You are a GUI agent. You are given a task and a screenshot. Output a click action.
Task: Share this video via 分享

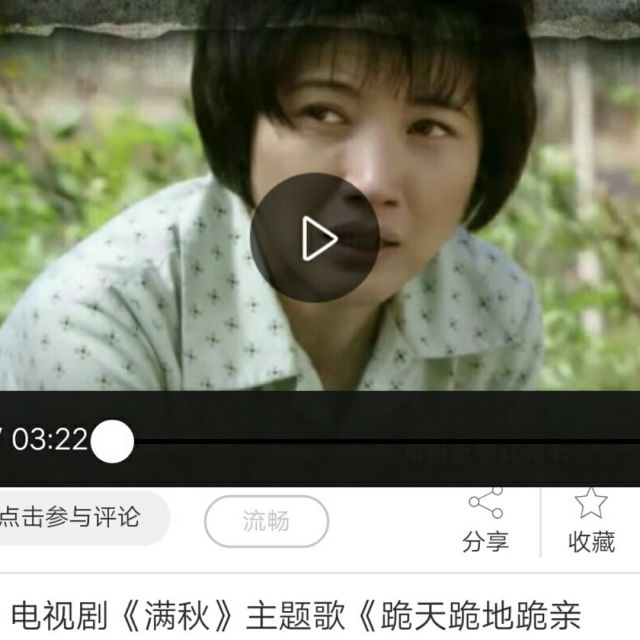click(486, 521)
